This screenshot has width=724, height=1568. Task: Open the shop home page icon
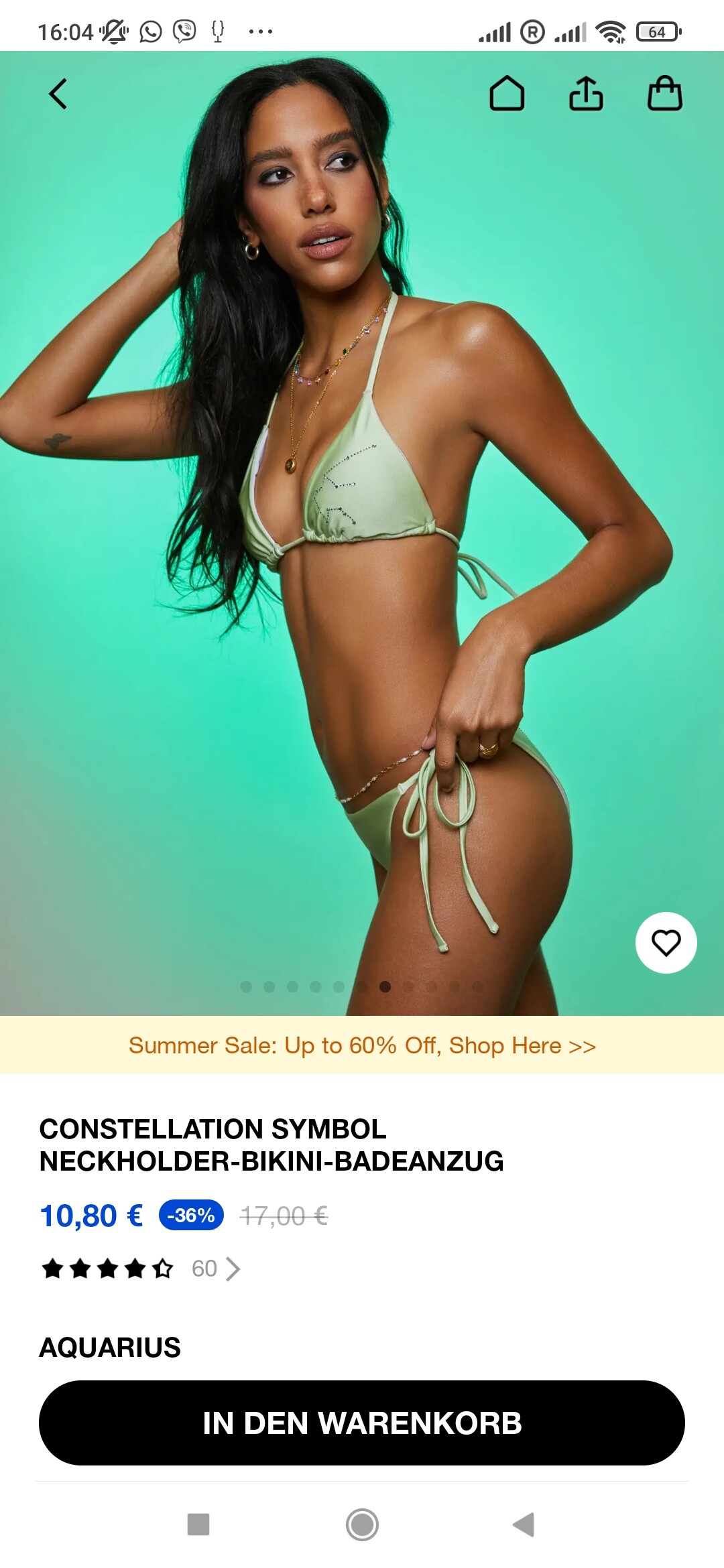coord(507,93)
